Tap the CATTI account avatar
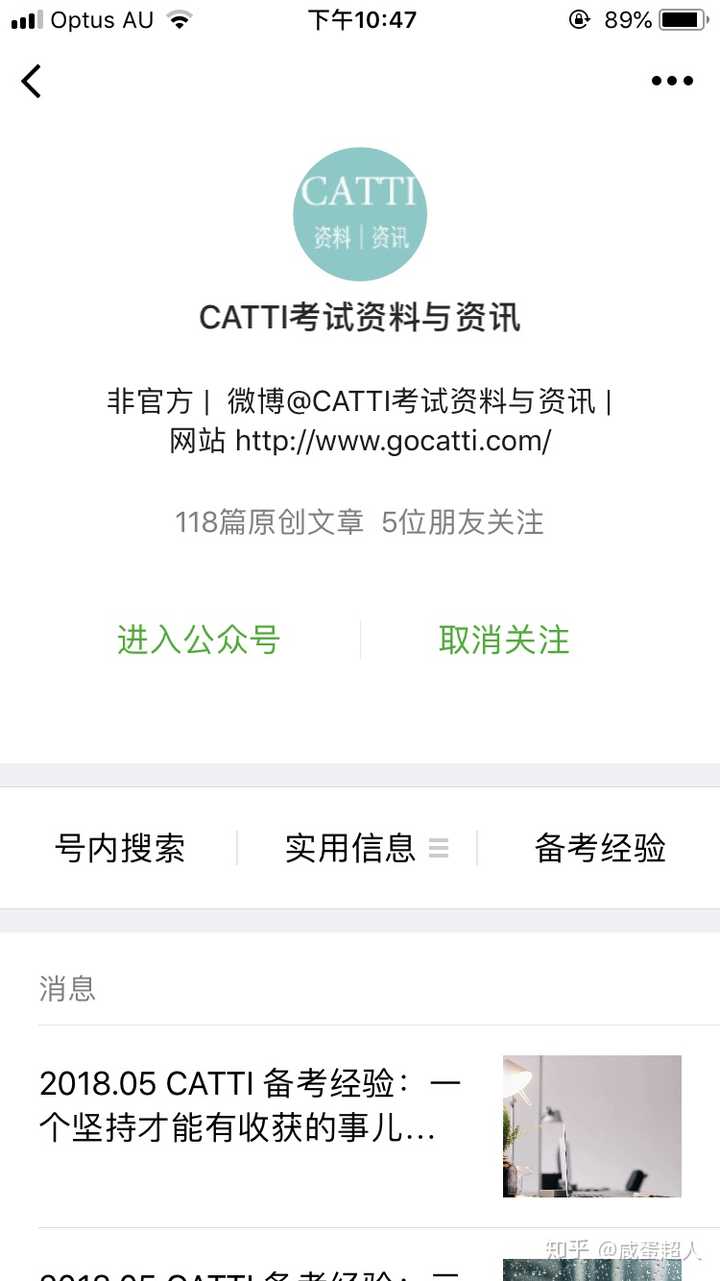 click(x=360, y=214)
